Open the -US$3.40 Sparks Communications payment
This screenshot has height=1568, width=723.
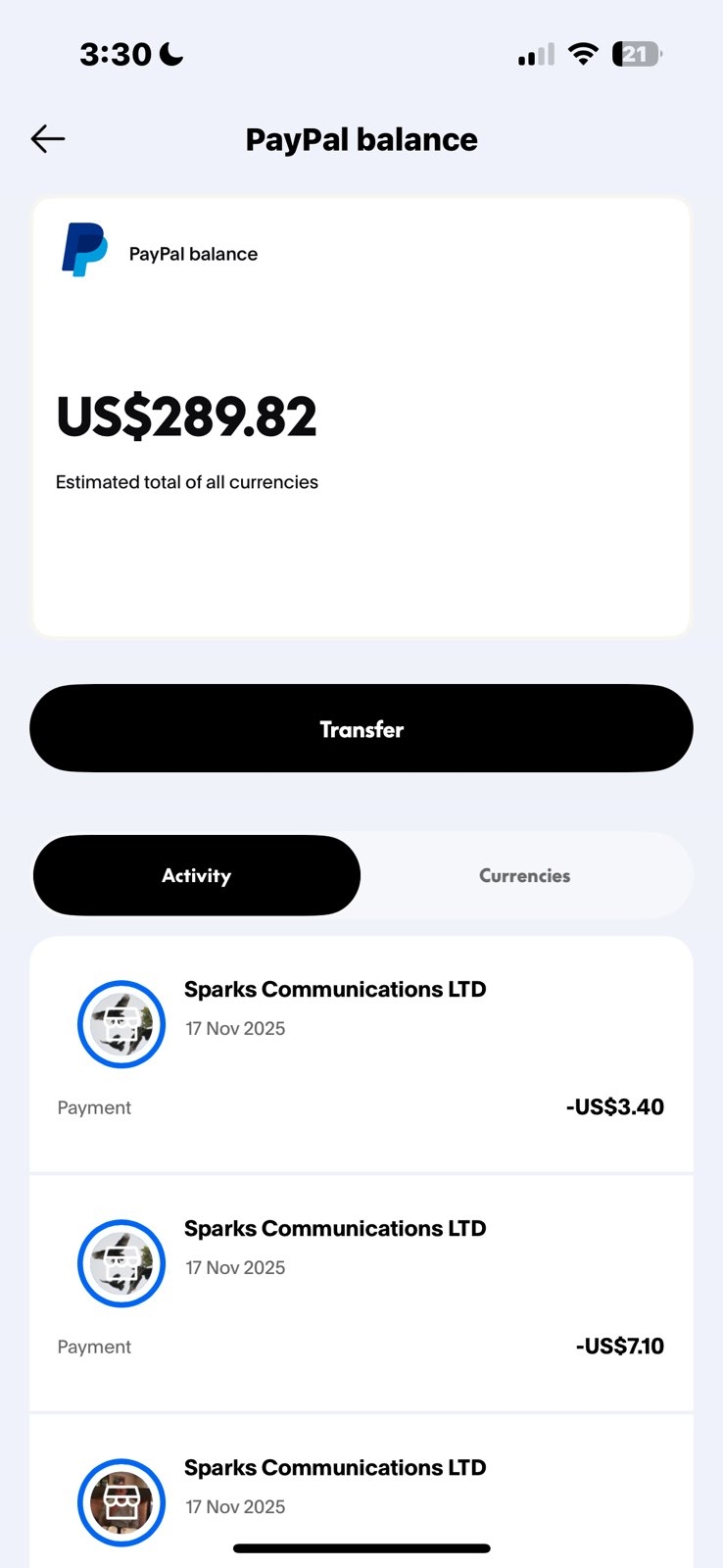tap(361, 1053)
